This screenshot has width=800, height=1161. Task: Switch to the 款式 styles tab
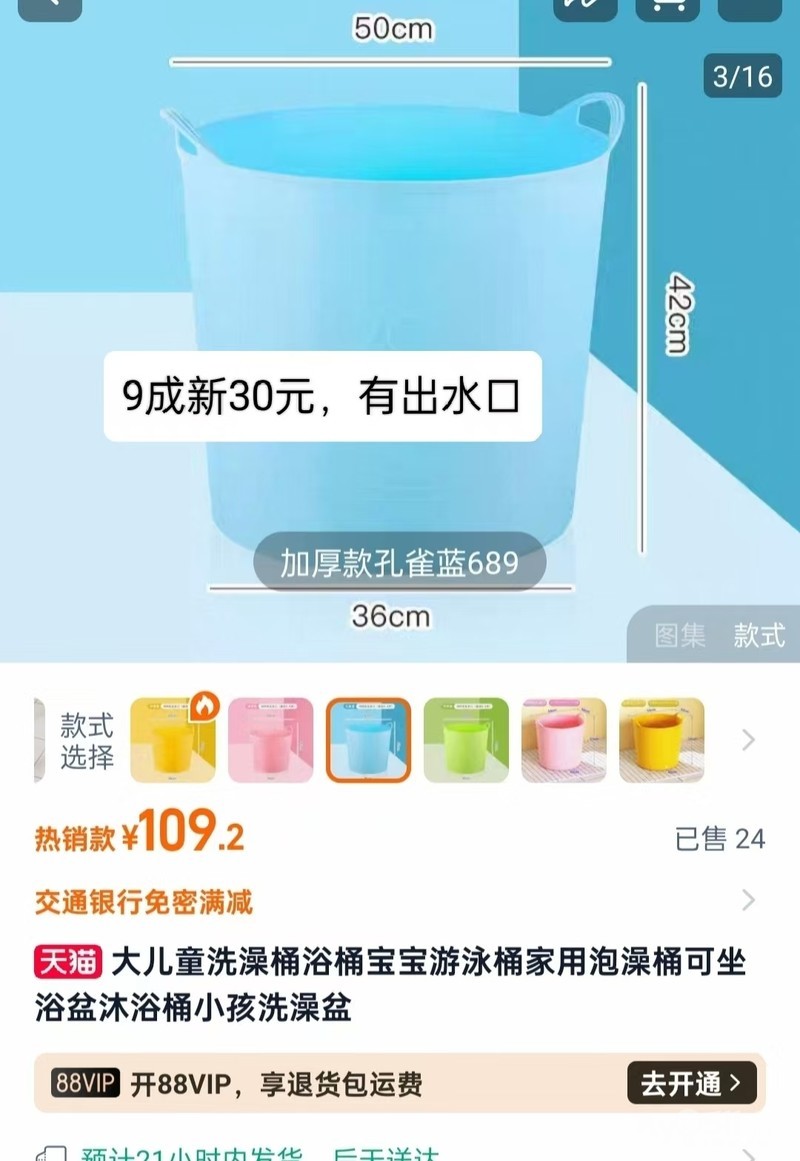point(759,635)
